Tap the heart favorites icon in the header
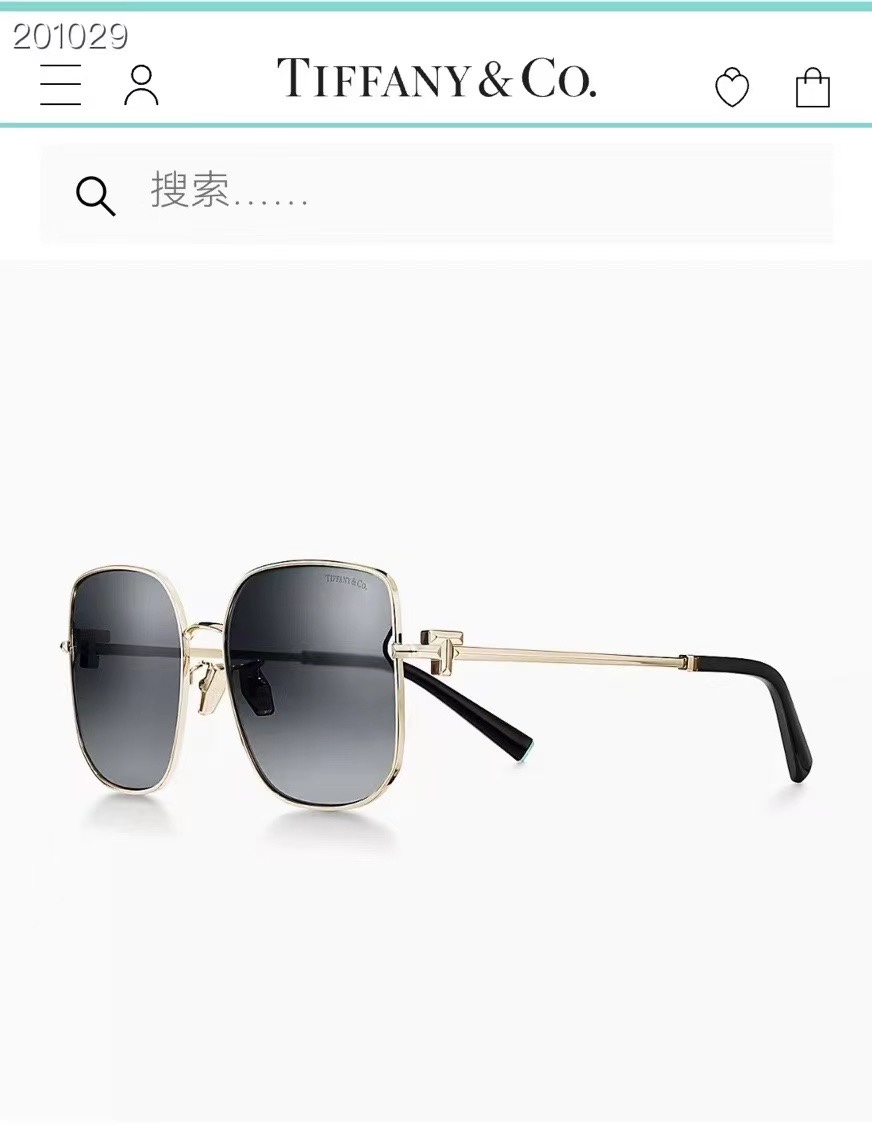The height and width of the screenshot is (1125, 872). 733,87
